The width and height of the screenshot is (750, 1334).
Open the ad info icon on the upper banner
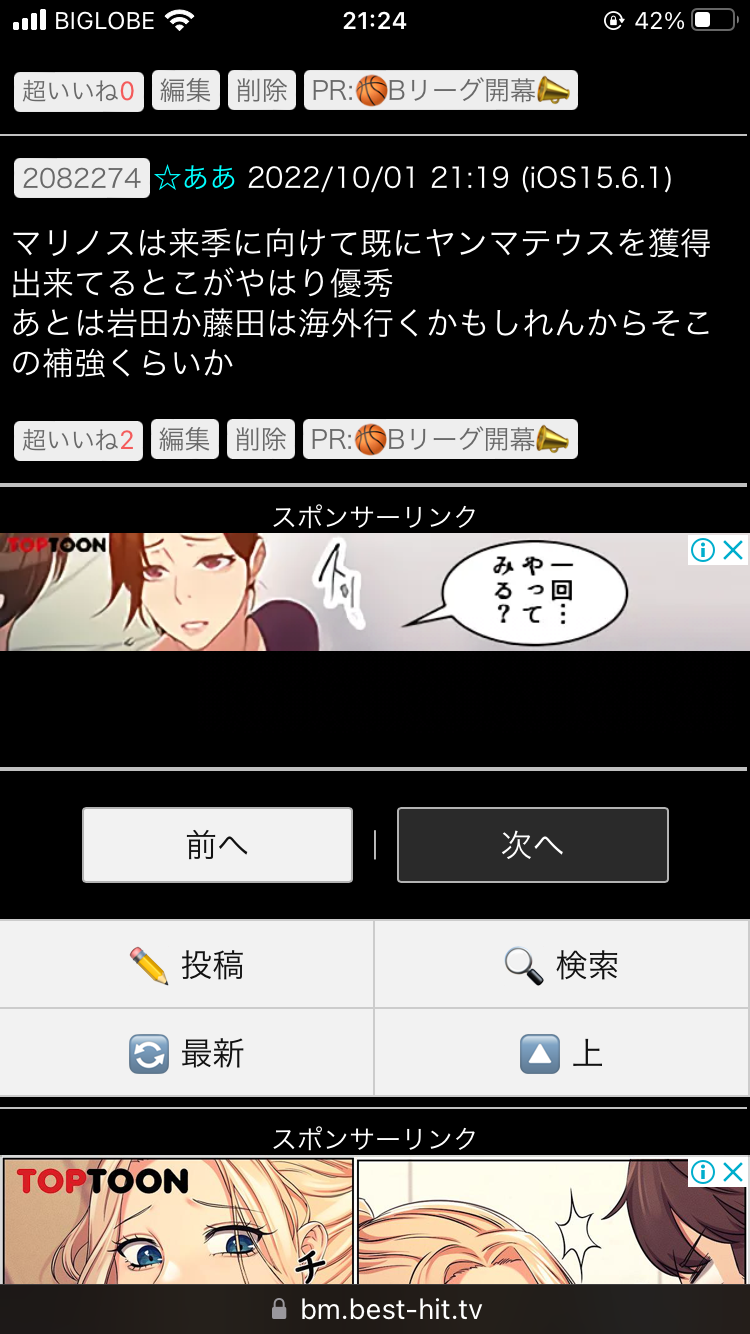pos(703,549)
